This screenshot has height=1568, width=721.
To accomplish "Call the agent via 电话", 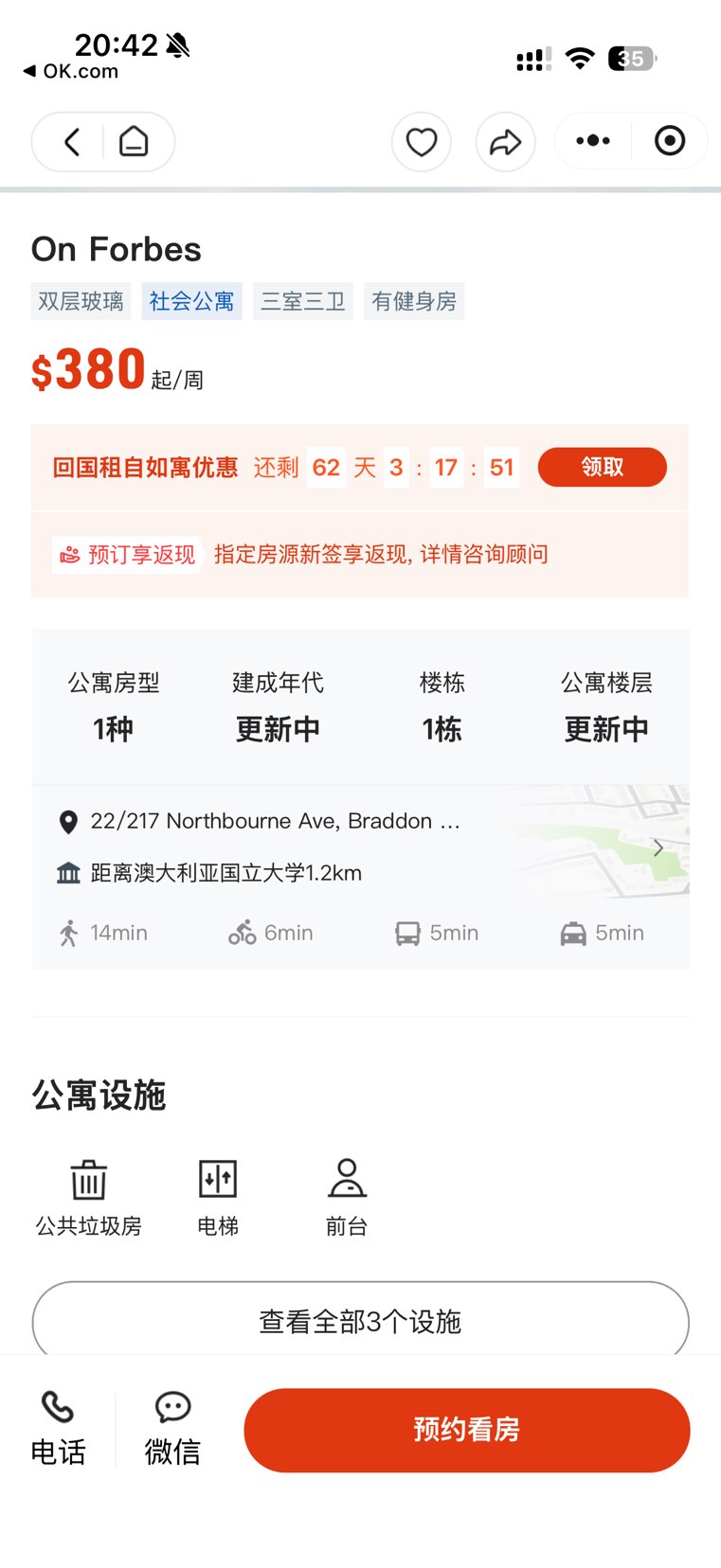I will [x=58, y=1429].
